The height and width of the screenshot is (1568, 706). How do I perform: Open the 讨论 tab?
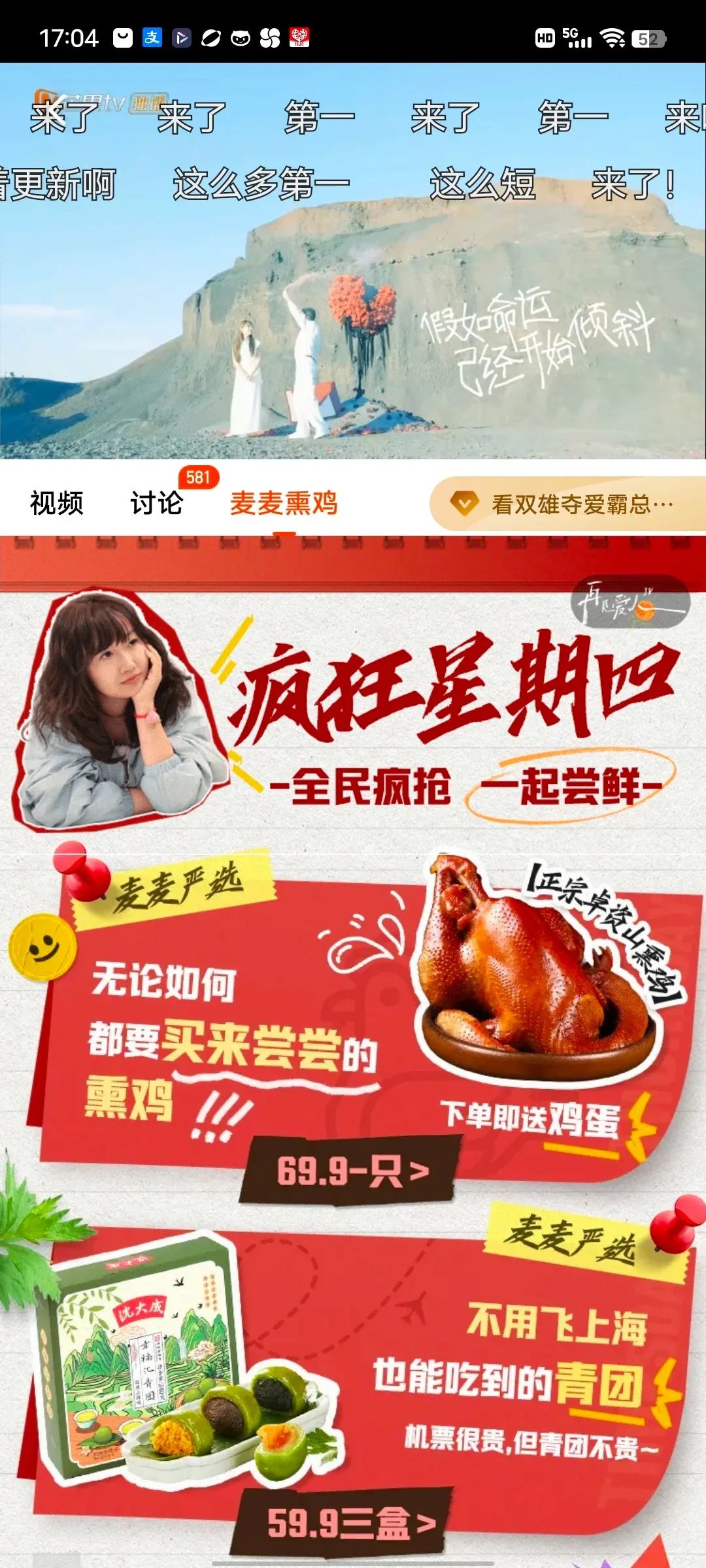point(157,504)
